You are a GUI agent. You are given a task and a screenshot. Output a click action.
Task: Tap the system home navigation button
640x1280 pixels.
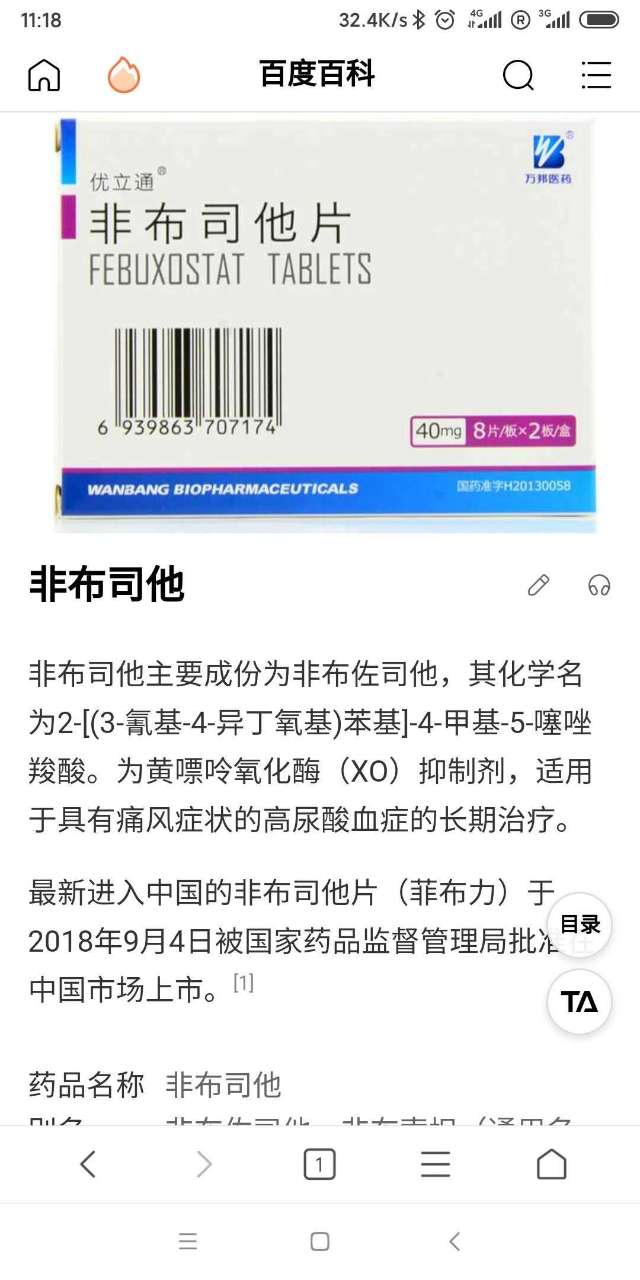[x=320, y=1241]
